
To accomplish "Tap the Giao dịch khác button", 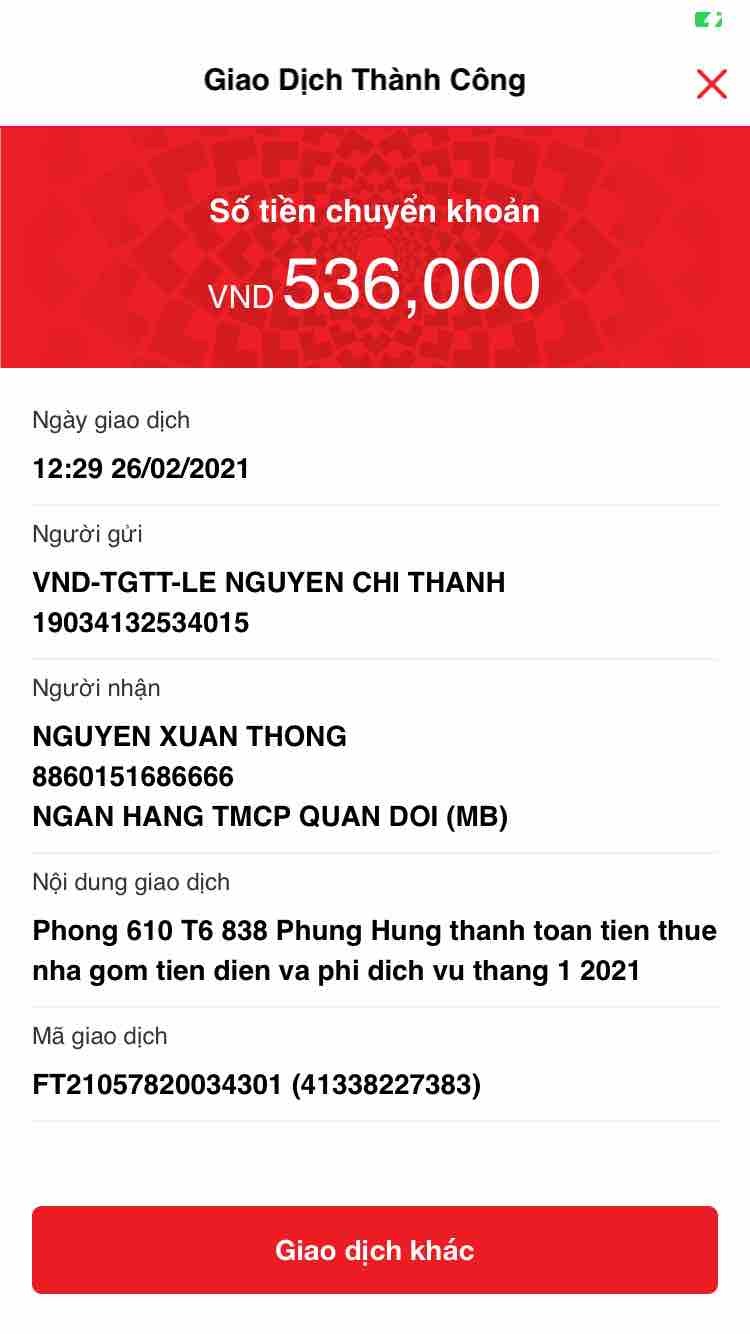I will 375,1250.
